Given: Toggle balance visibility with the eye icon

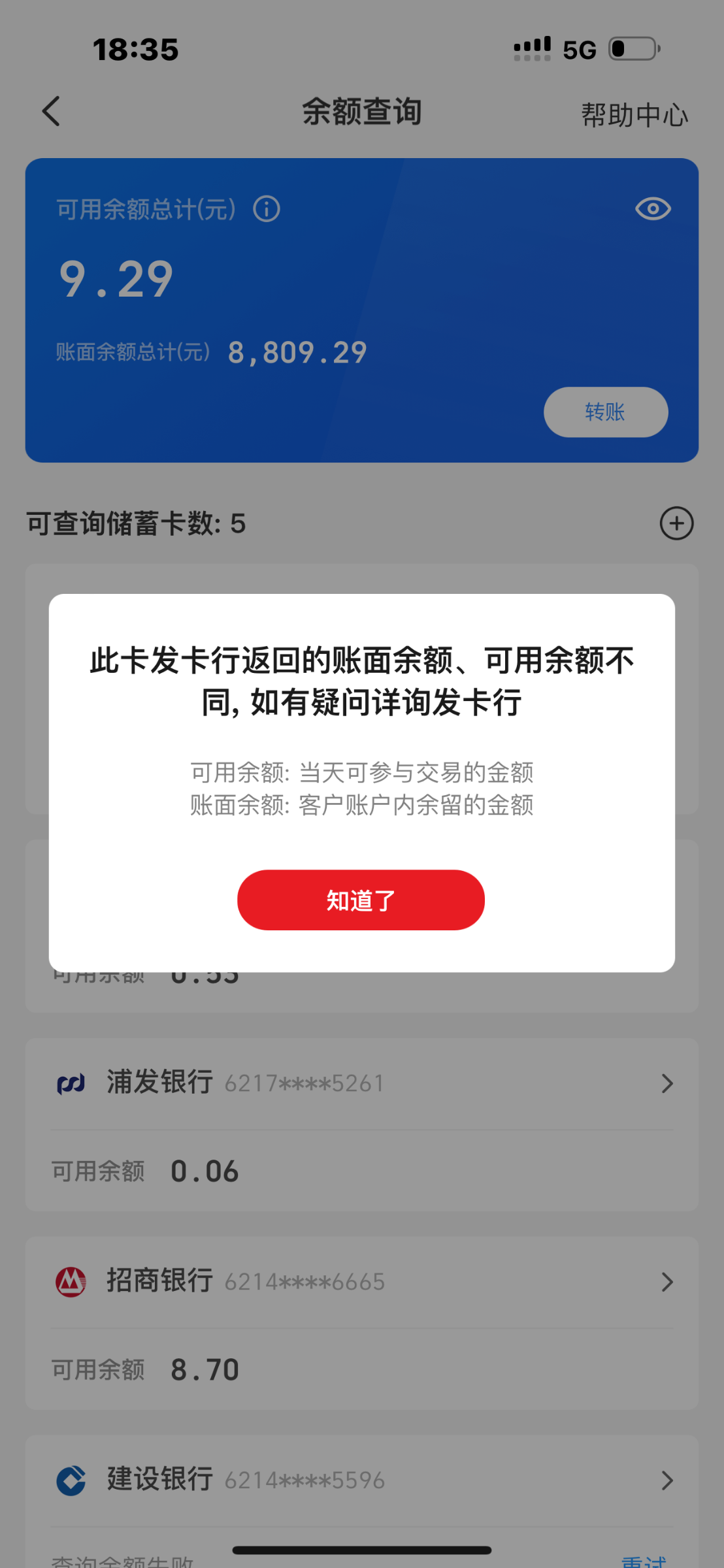Looking at the screenshot, I should (652, 209).
